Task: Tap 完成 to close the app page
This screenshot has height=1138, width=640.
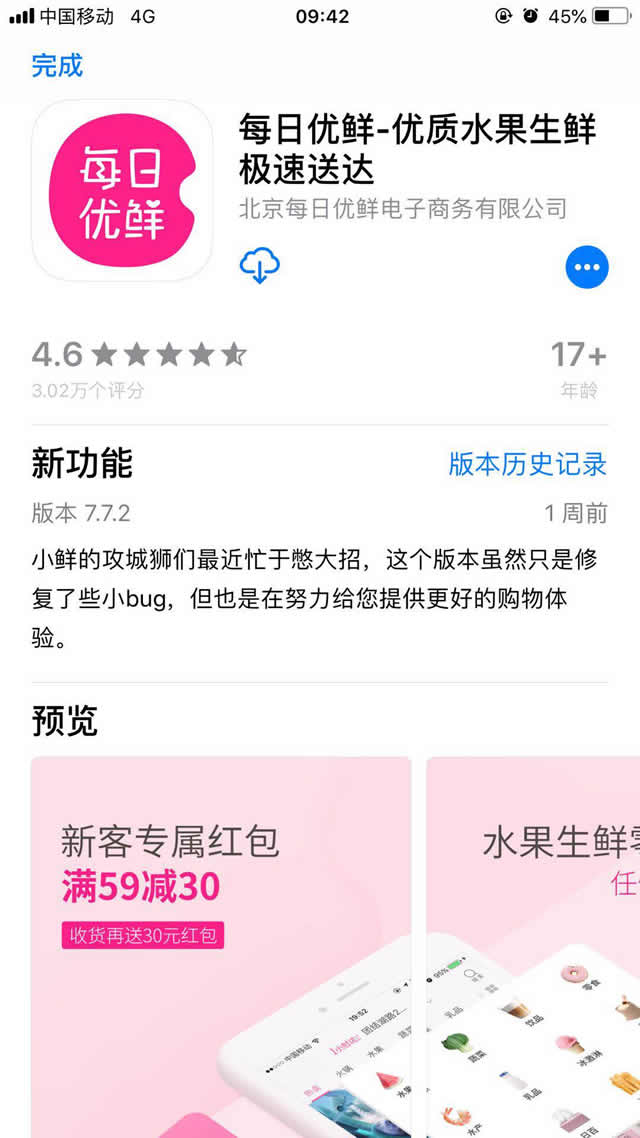Action: 57,66
